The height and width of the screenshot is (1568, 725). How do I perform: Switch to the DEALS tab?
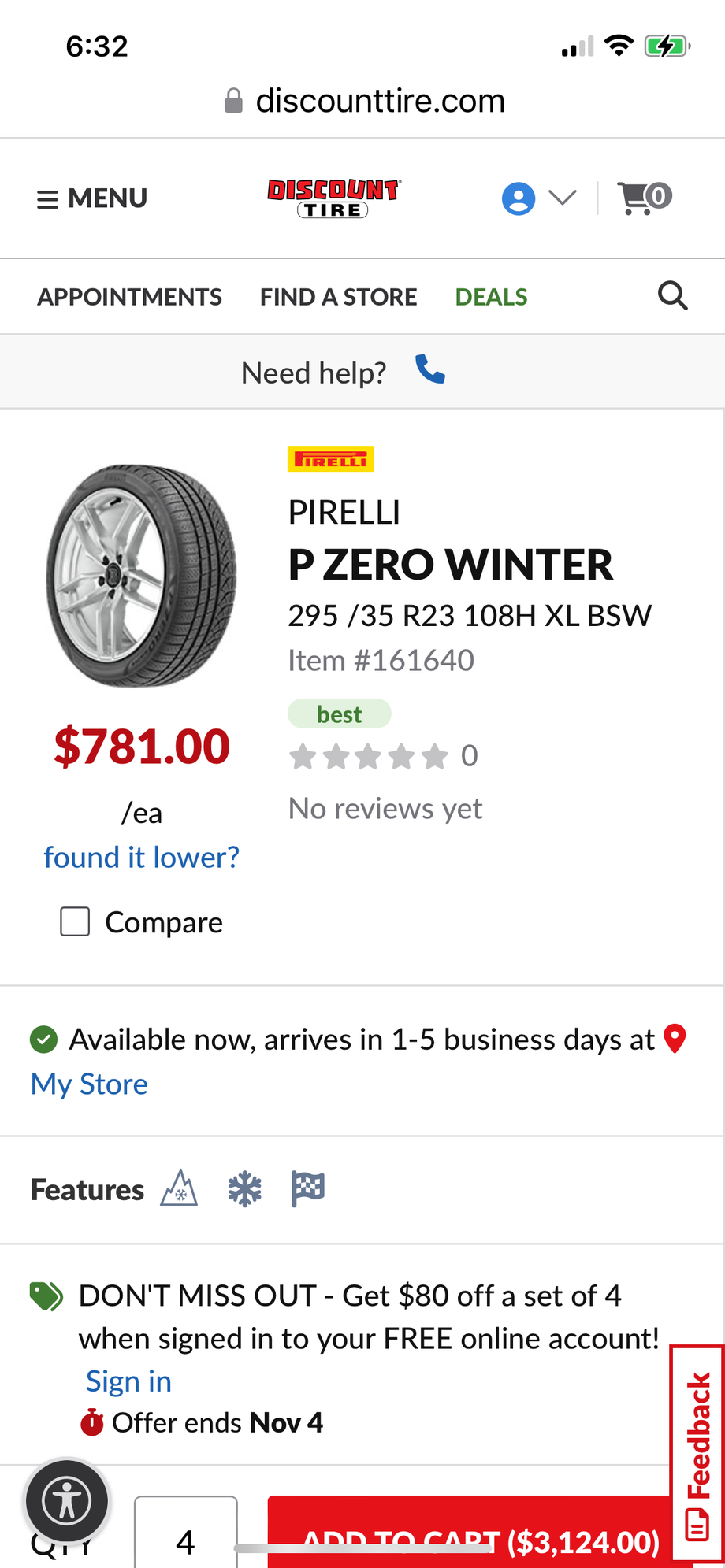490,297
